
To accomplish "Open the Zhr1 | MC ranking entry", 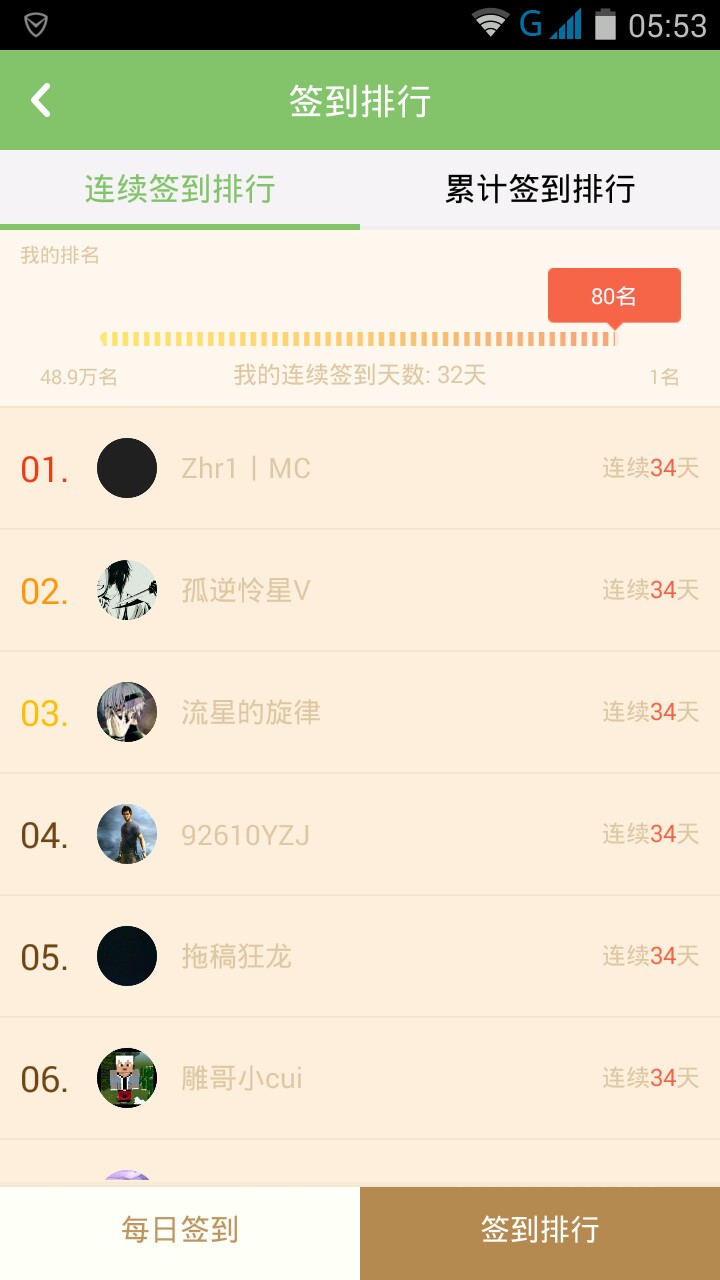I will 360,468.
